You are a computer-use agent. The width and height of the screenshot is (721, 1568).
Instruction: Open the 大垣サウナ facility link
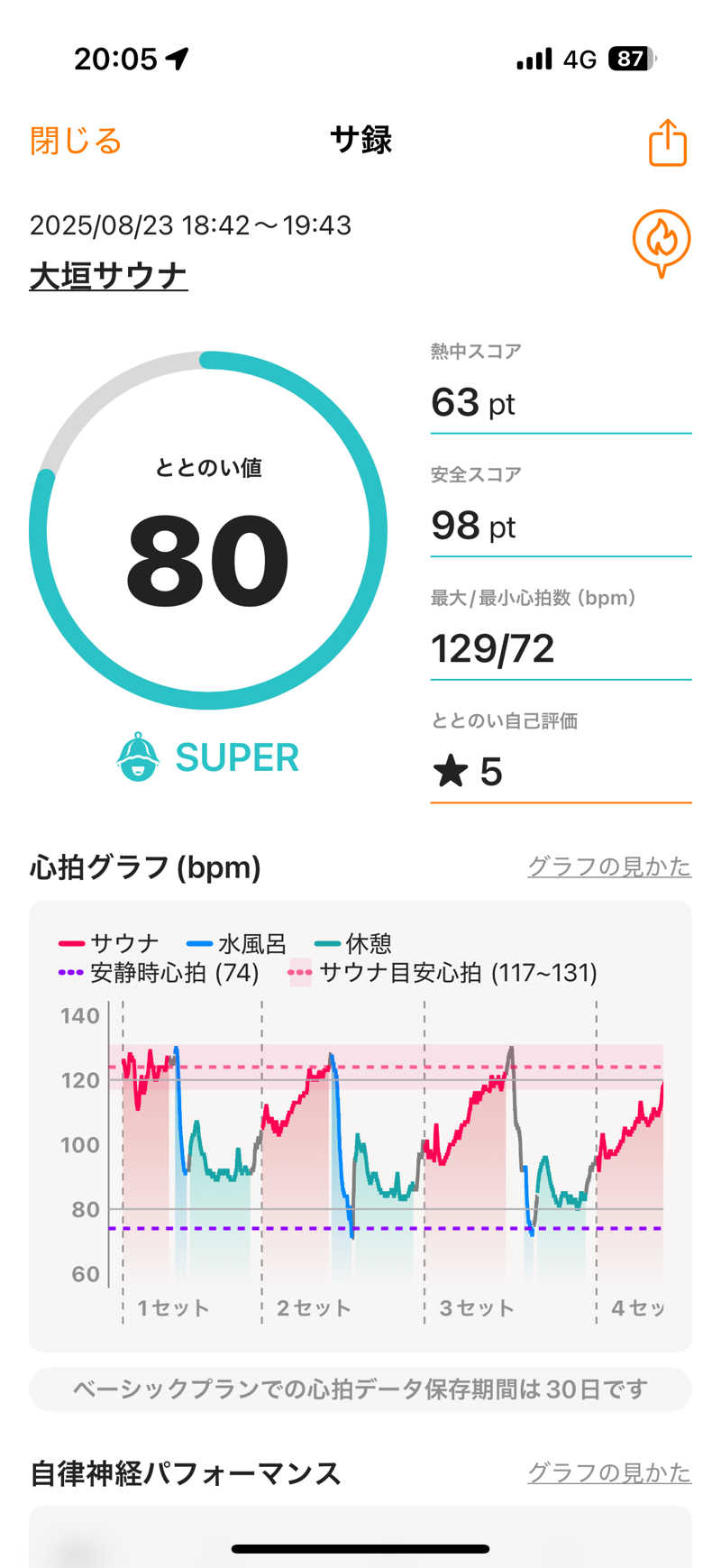click(x=108, y=276)
